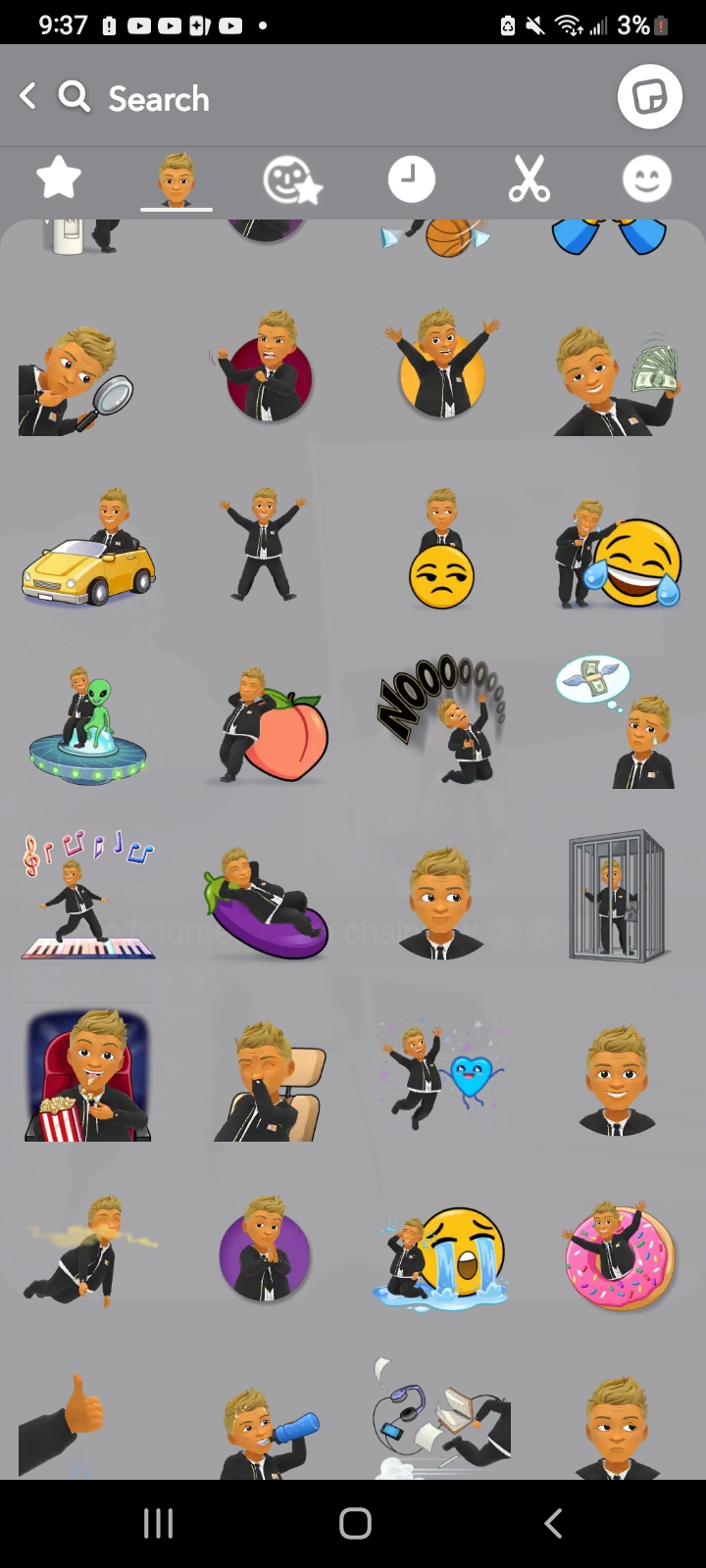Tap the system home button
The height and width of the screenshot is (1568, 706).
[x=354, y=1523]
